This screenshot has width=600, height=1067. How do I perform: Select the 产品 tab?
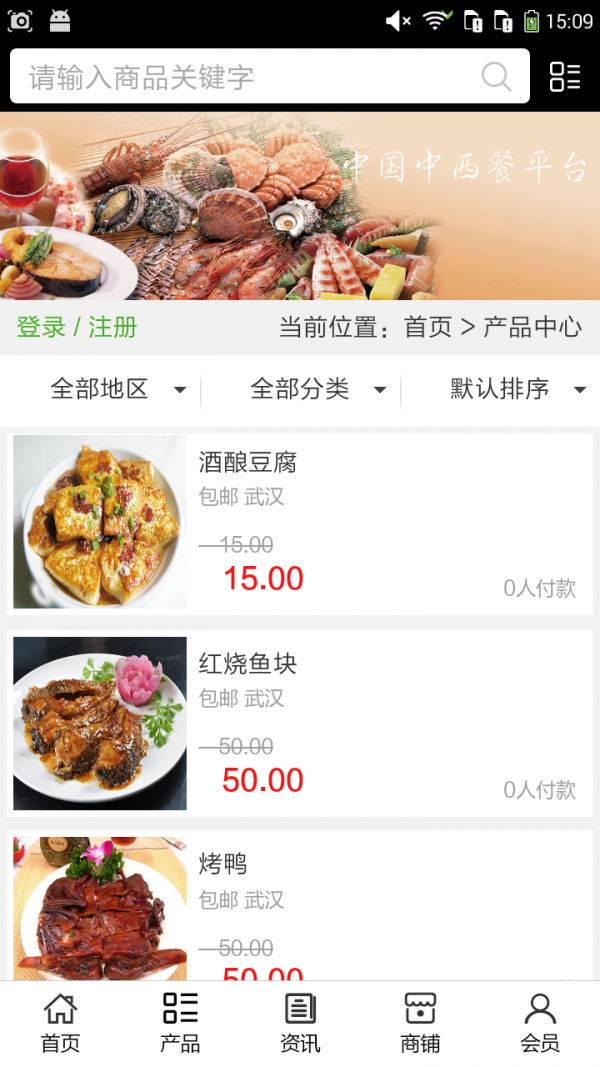180,1023
